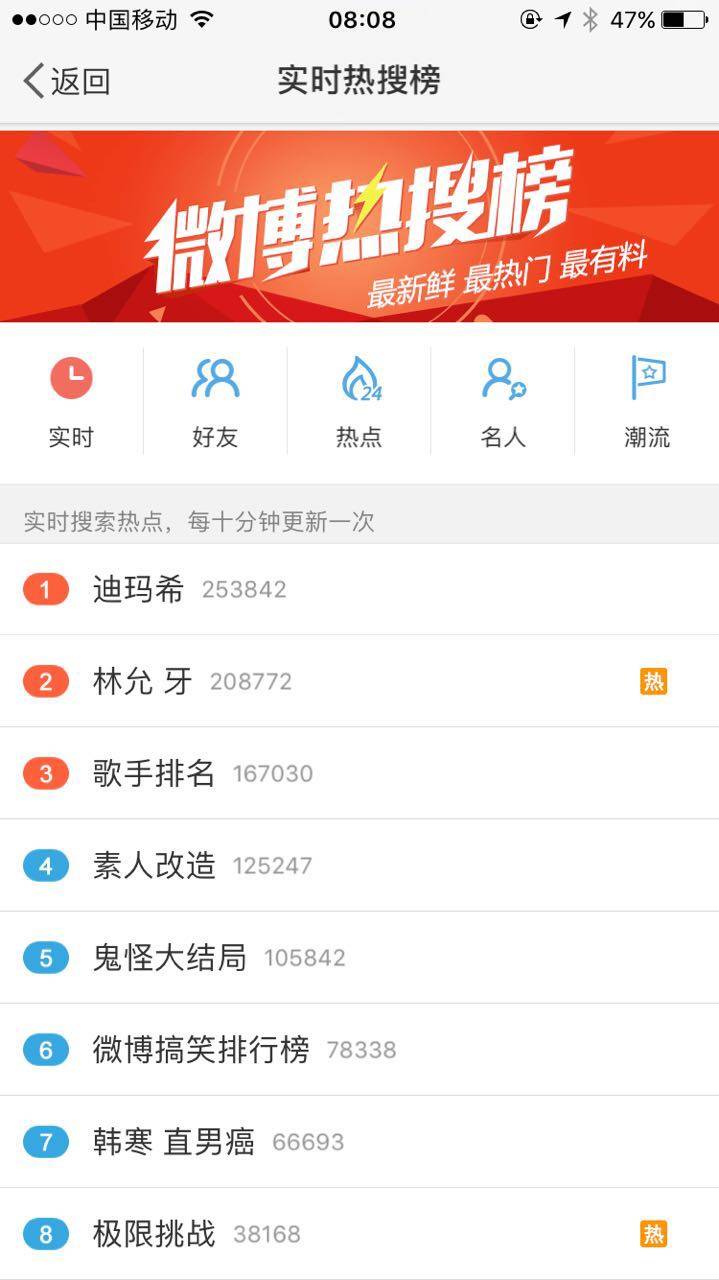The image size is (719, 1280).
Task: Open hot search 迪玛希
Action: tap(139, 589)
